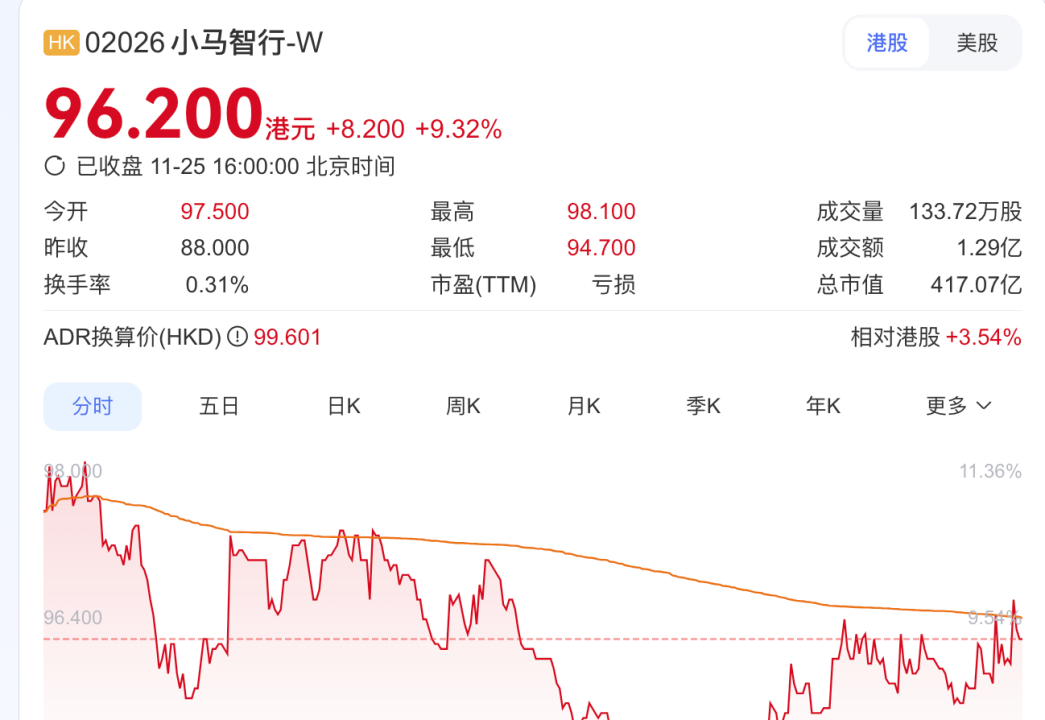This screenshot has height=720, width=1045.
Task: Switch to the 港股 market tab
Action: pyautogui.click(x=887, y=43)
